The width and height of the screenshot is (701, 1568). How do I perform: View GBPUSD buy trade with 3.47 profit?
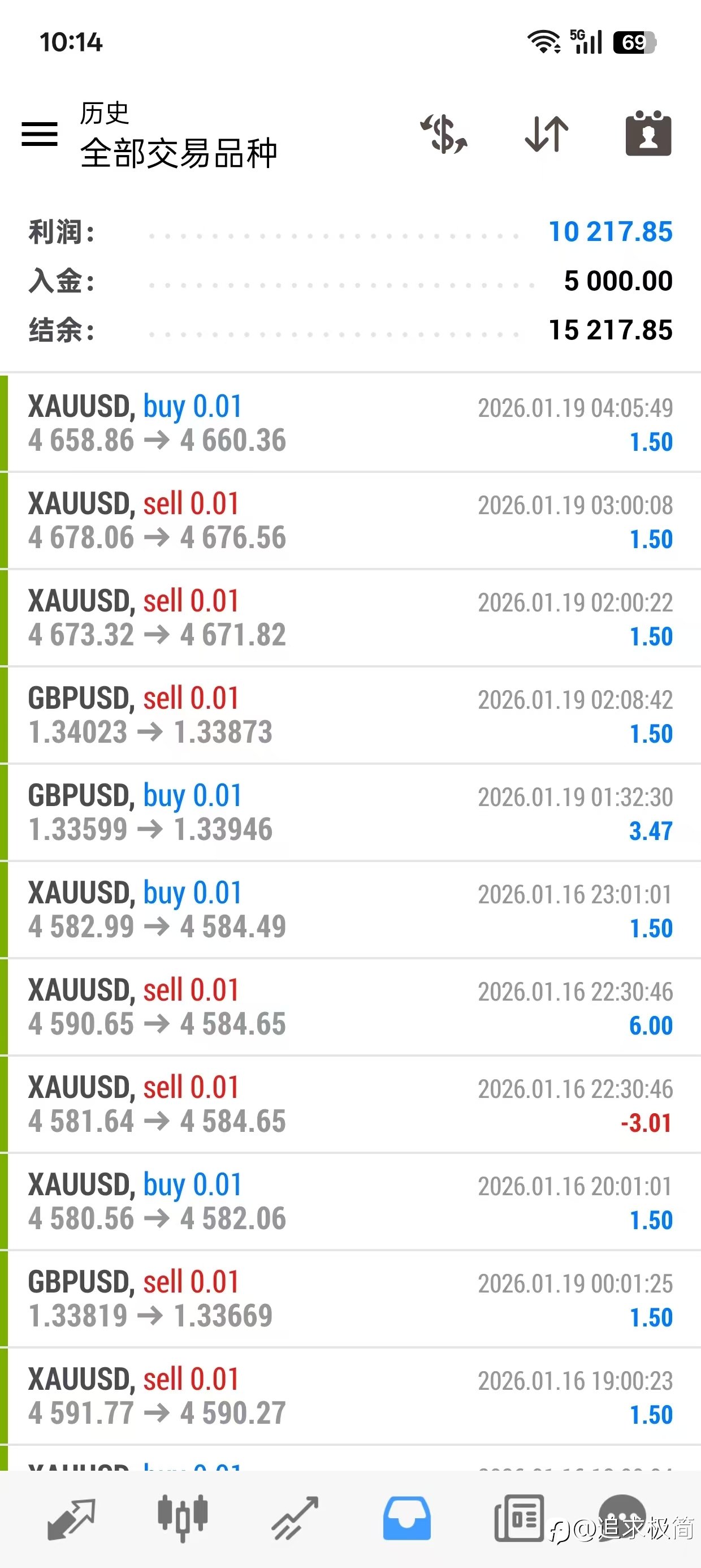coord(350,813)
